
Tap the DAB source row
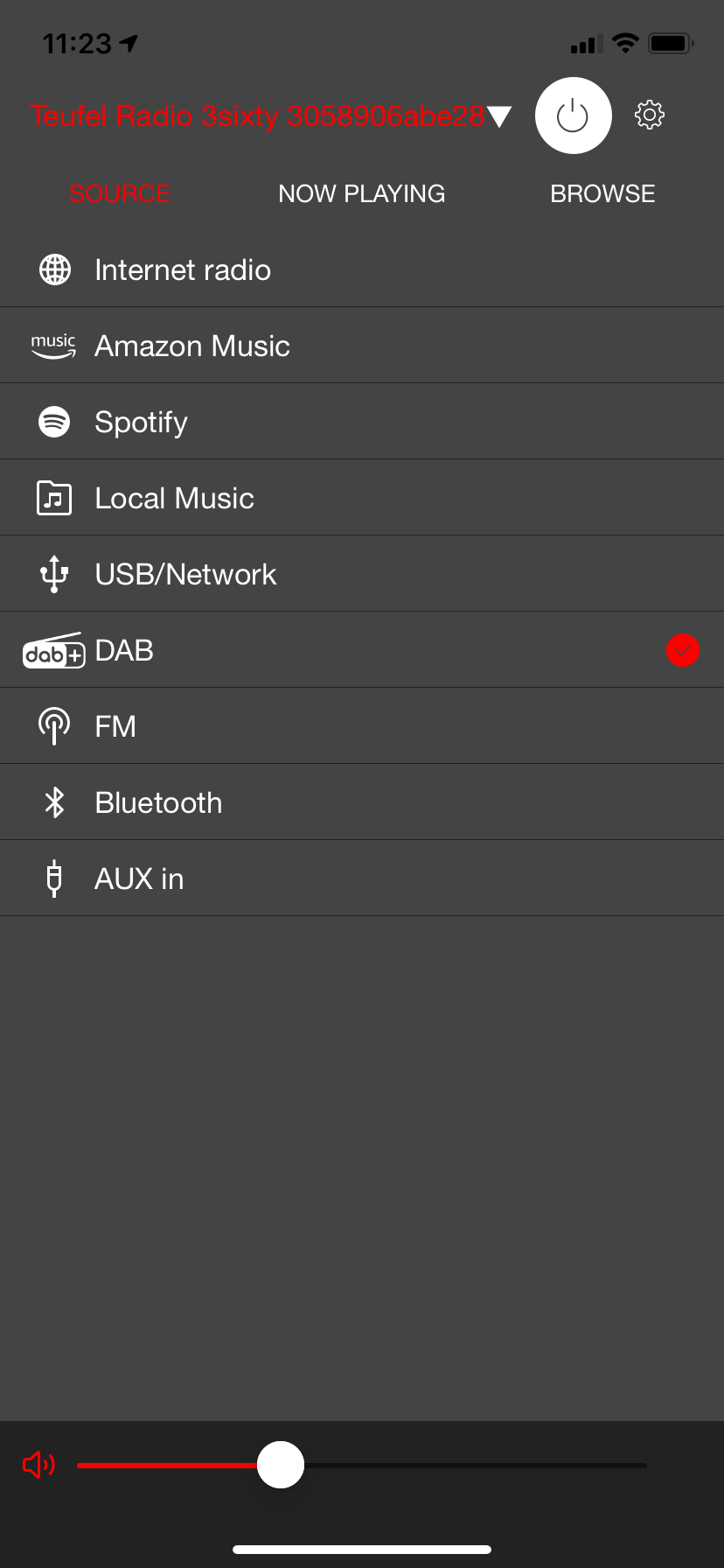pyautogui.click(x=362, y=650)
